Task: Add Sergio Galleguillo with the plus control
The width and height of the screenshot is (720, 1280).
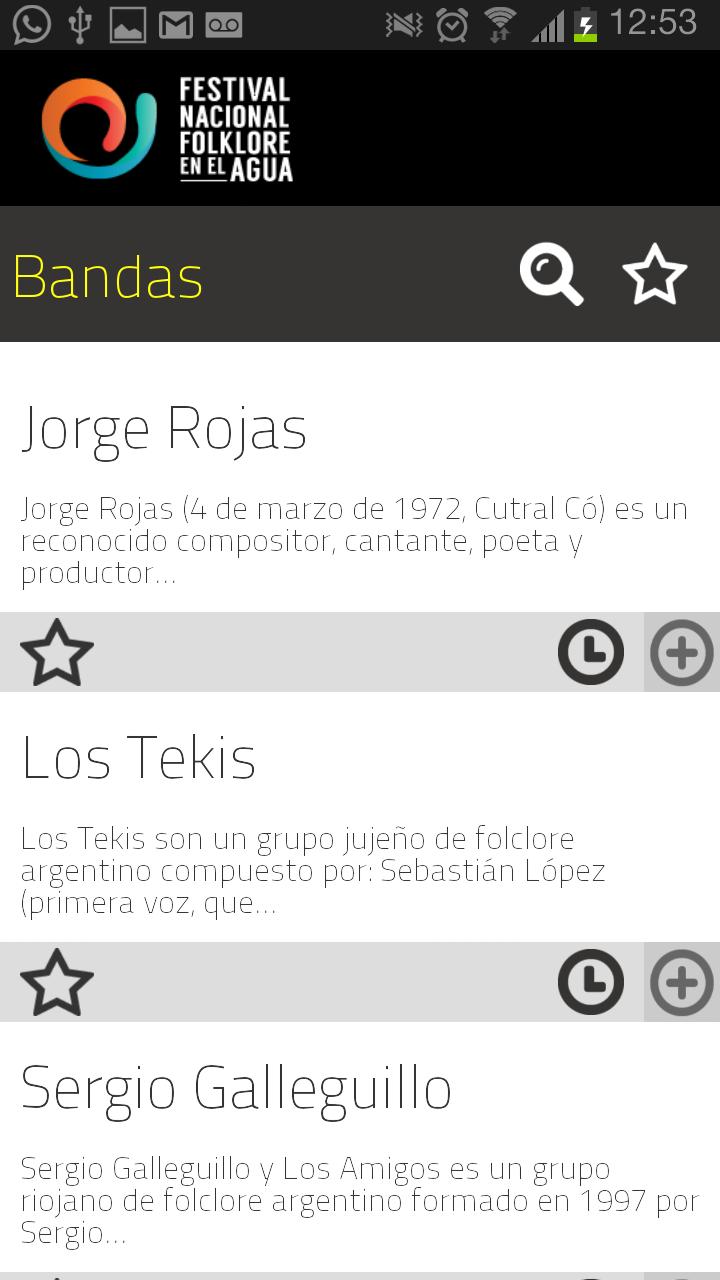Action: (x=681, y=1274)
